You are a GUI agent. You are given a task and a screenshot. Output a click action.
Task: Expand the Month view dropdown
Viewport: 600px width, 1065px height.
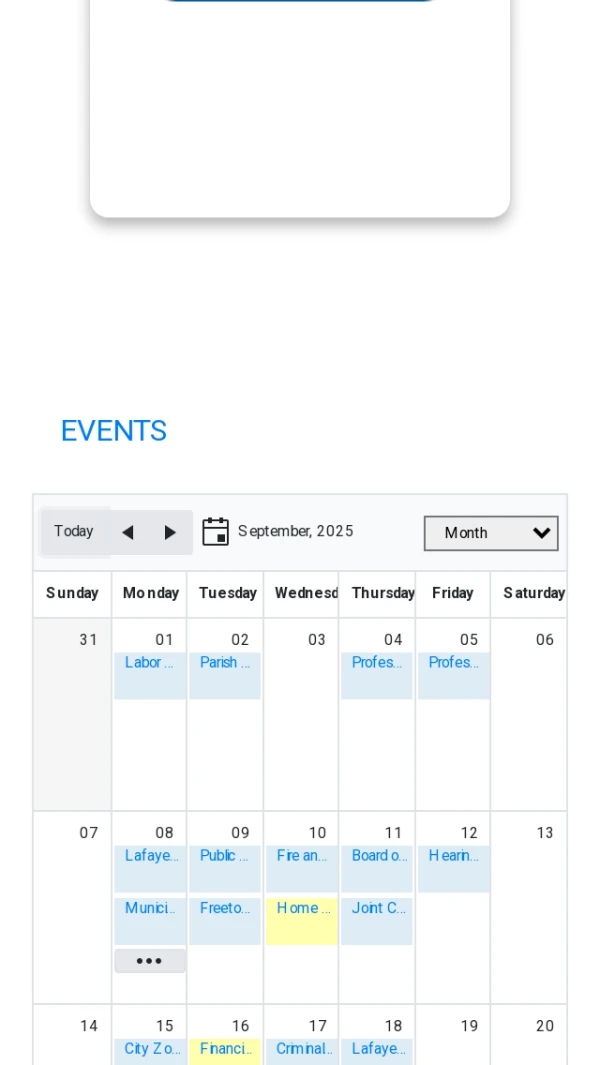click(490, 533)
